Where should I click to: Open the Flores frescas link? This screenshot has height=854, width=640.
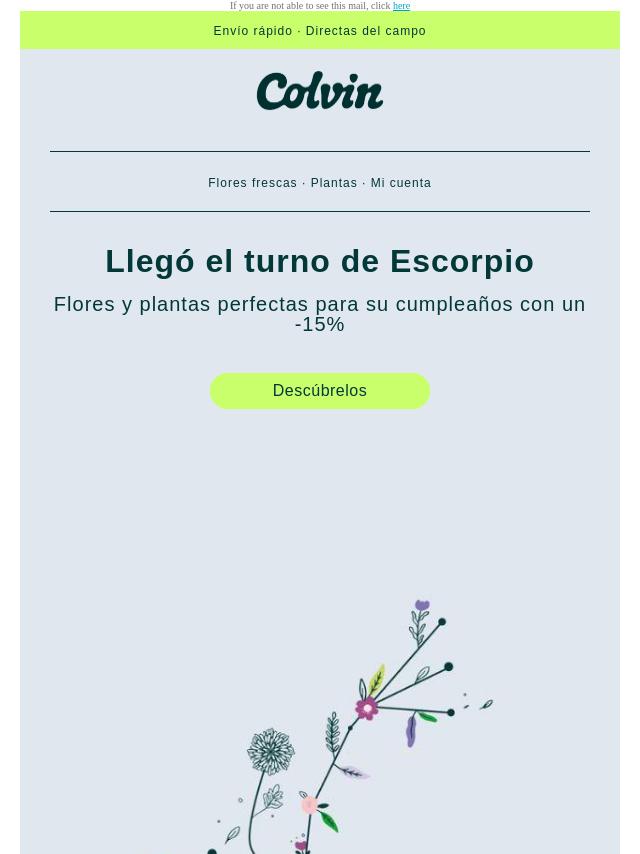[252, 183]
